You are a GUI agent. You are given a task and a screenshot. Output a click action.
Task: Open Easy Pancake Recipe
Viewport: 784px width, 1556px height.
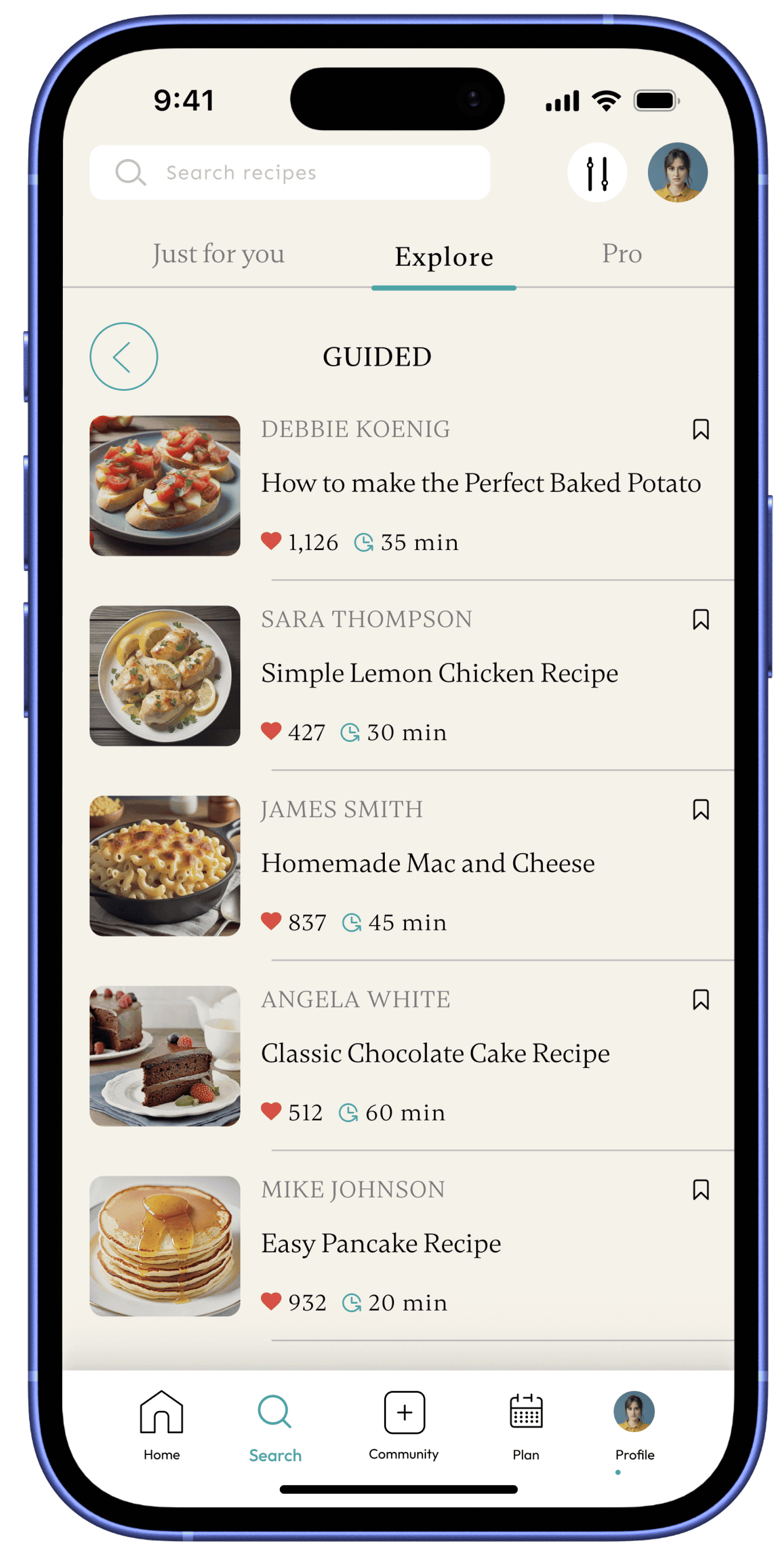380,1244
